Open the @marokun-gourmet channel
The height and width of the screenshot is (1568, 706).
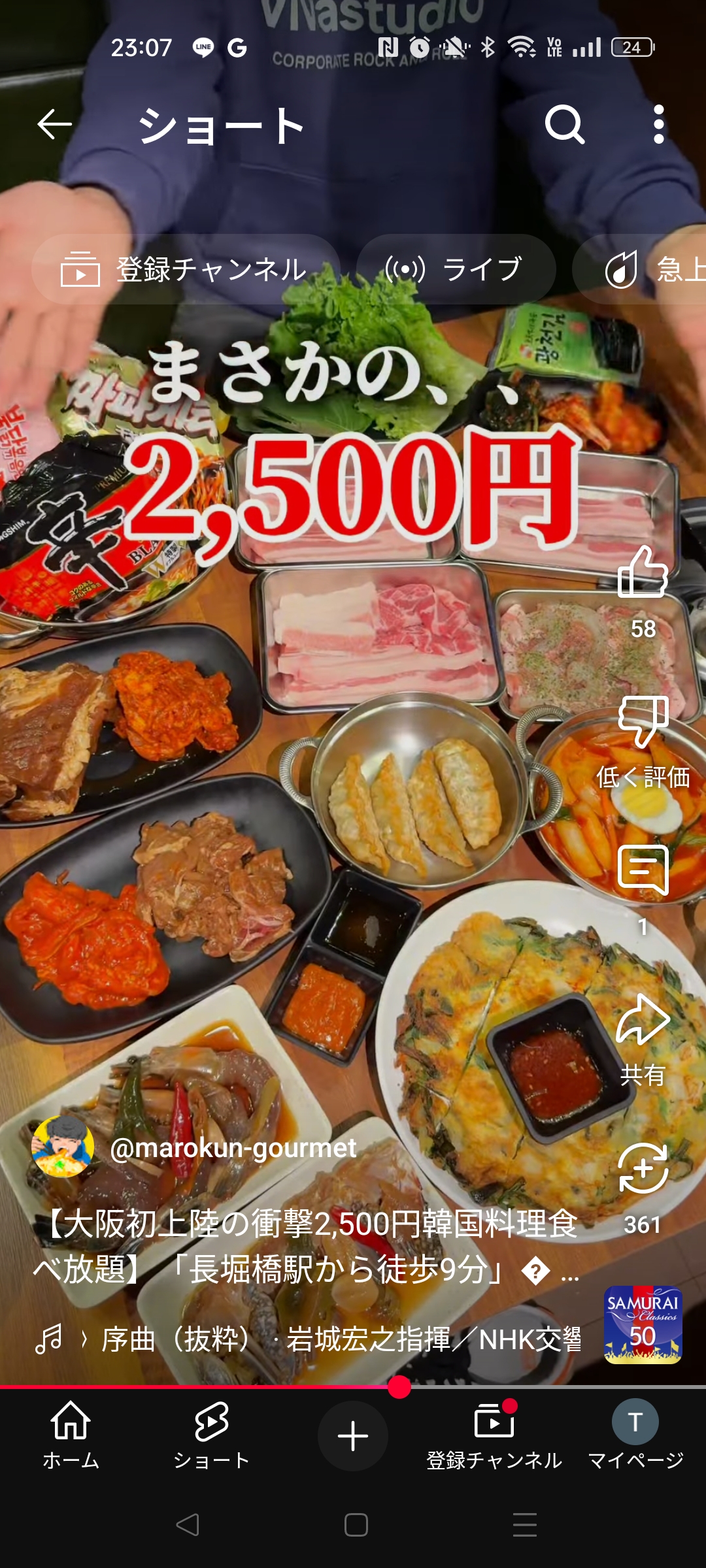pos(233,1148)
